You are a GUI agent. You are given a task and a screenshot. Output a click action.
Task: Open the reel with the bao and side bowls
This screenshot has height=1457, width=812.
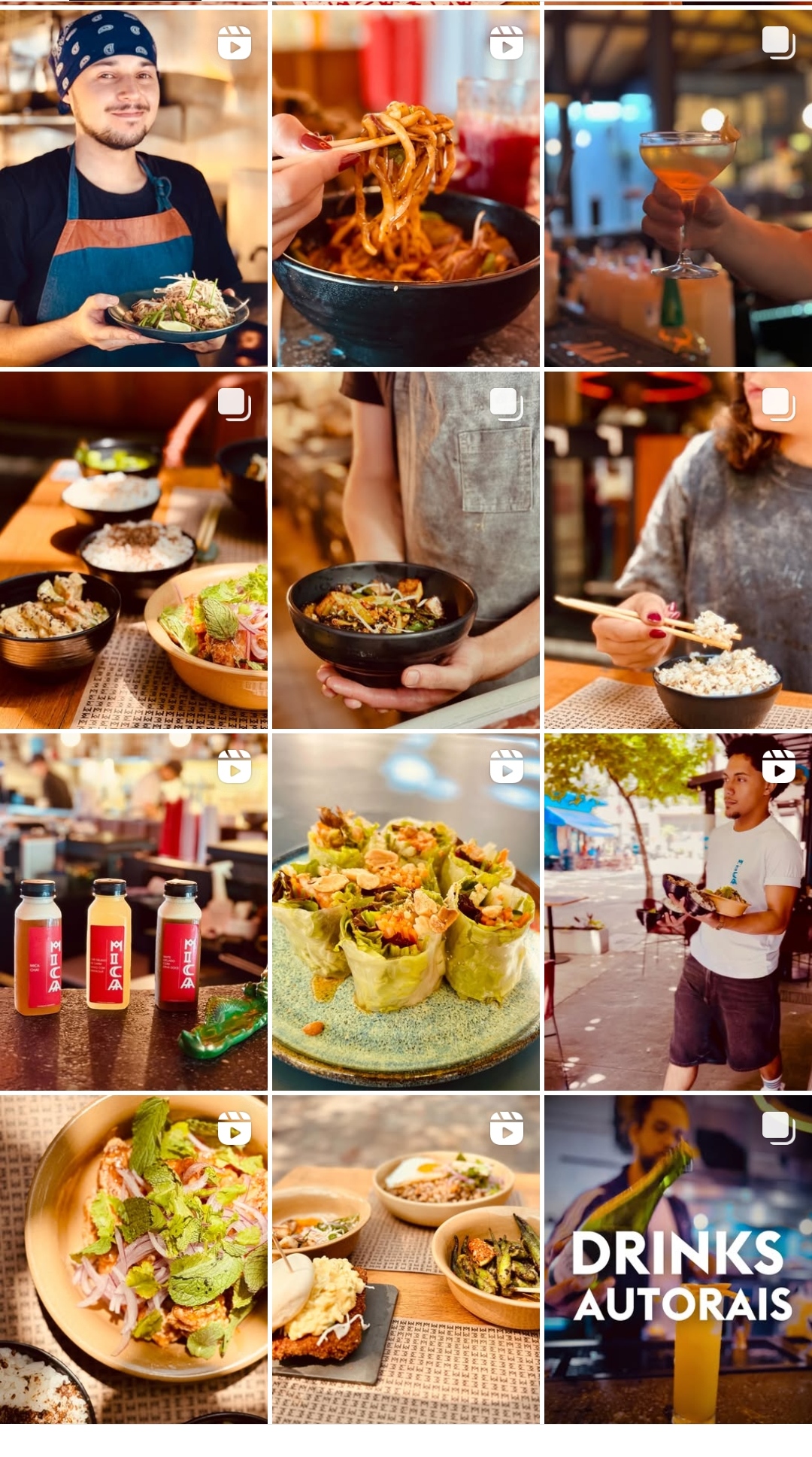[x=405, y=1259]
